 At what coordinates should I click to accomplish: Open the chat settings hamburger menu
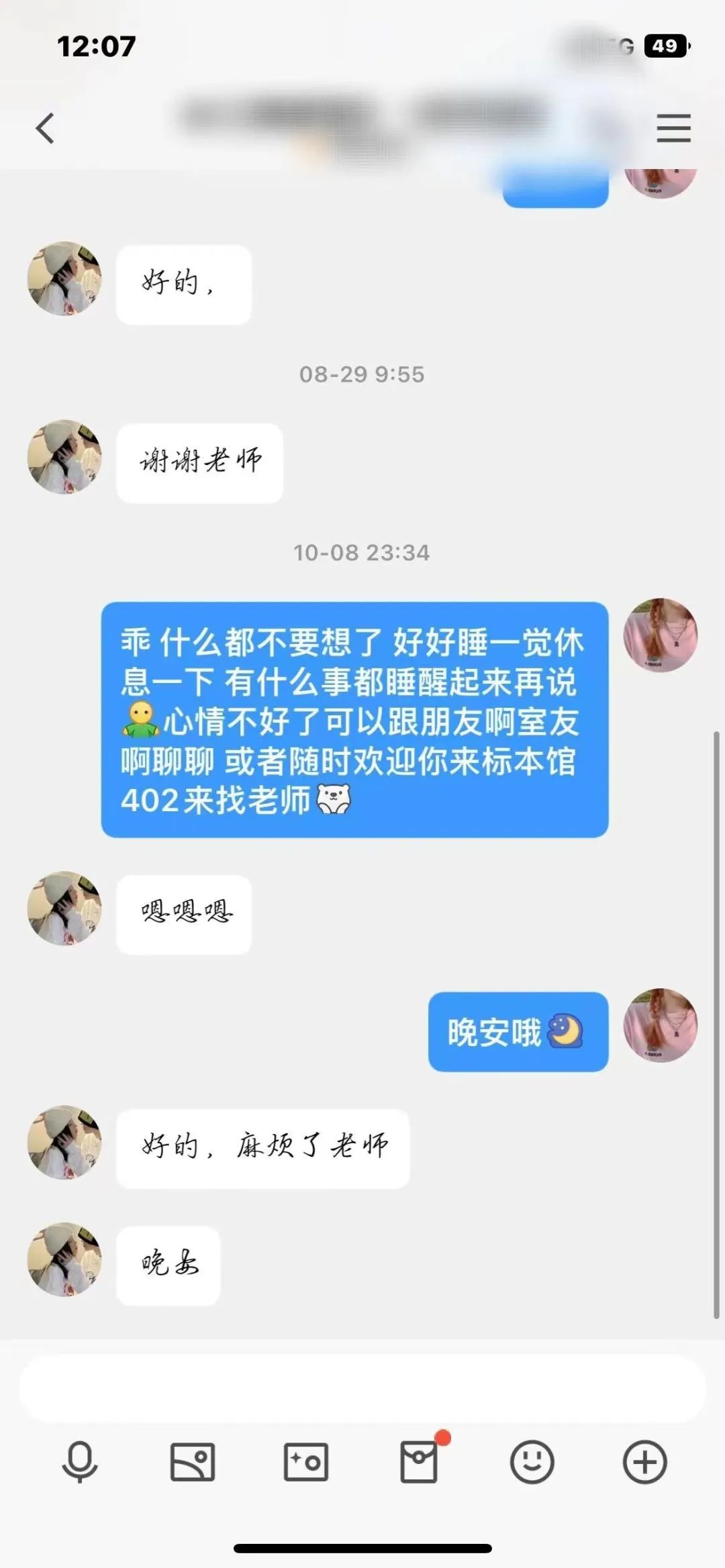674,129
